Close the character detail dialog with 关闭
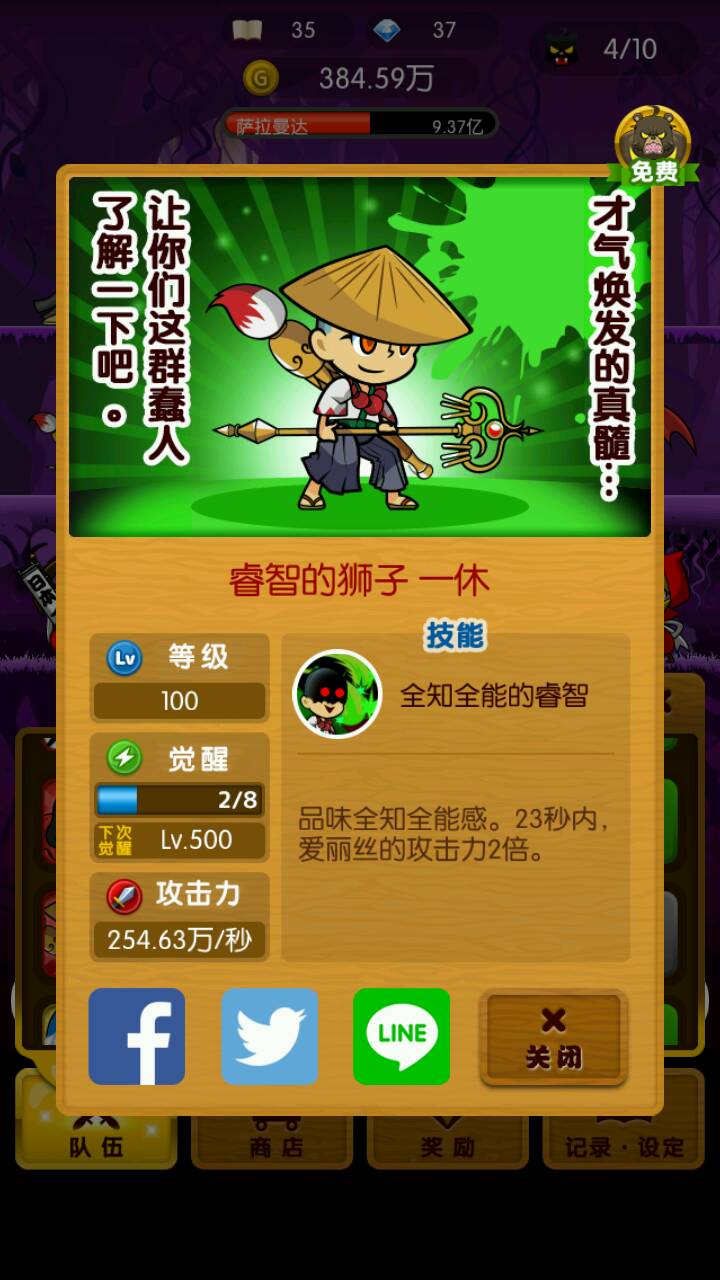The image size is (720, 1280). click(553, 1038)
